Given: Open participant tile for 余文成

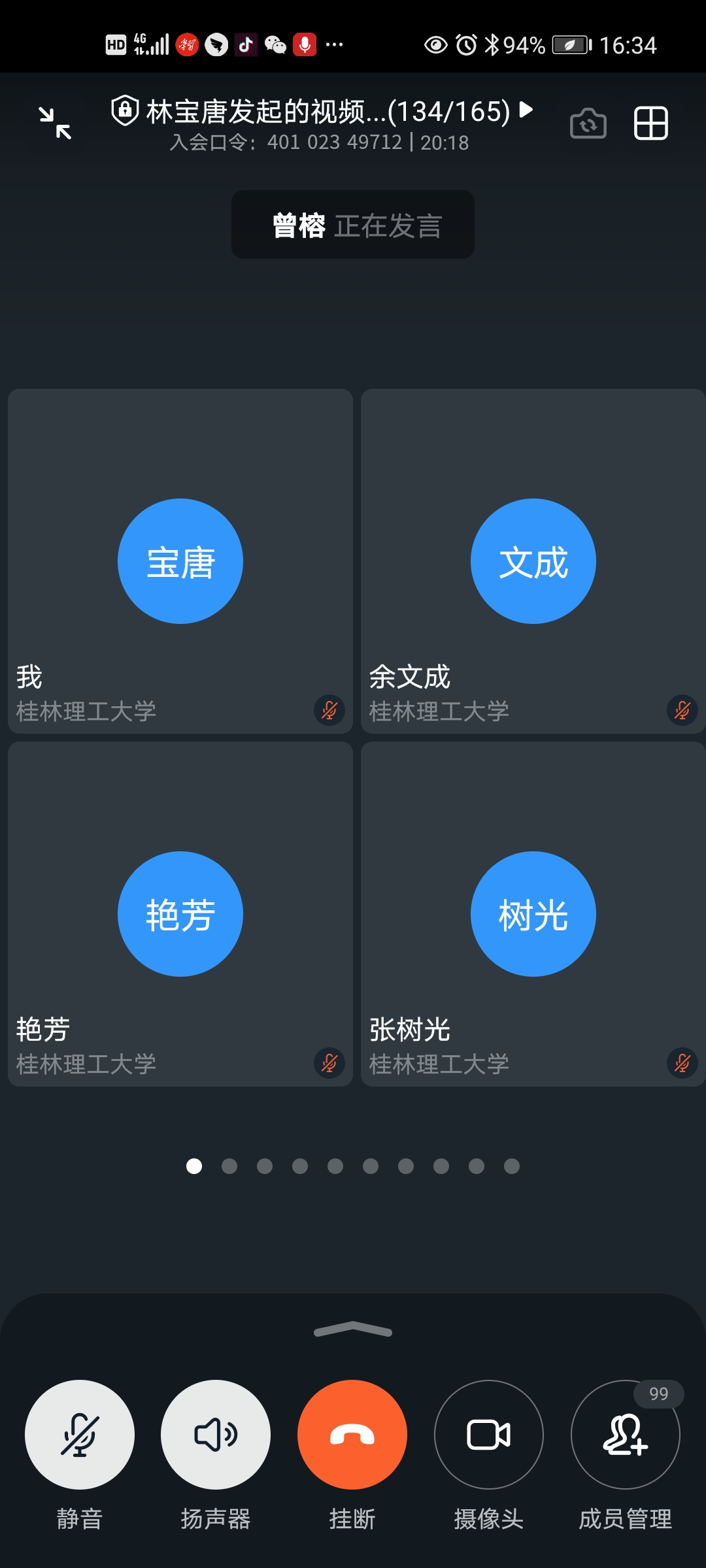Looking at the screenshot, I should [533, 561].
